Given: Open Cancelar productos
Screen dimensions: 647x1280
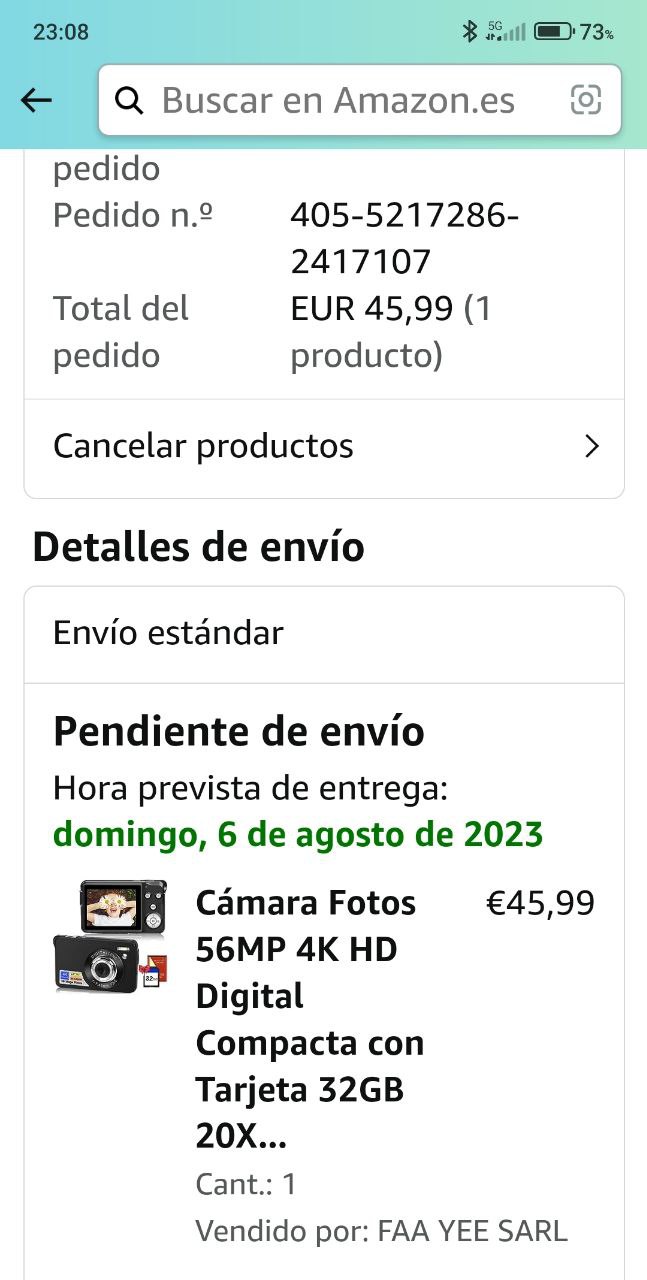Looking at the screenshot, I should [x=324, y=446].
